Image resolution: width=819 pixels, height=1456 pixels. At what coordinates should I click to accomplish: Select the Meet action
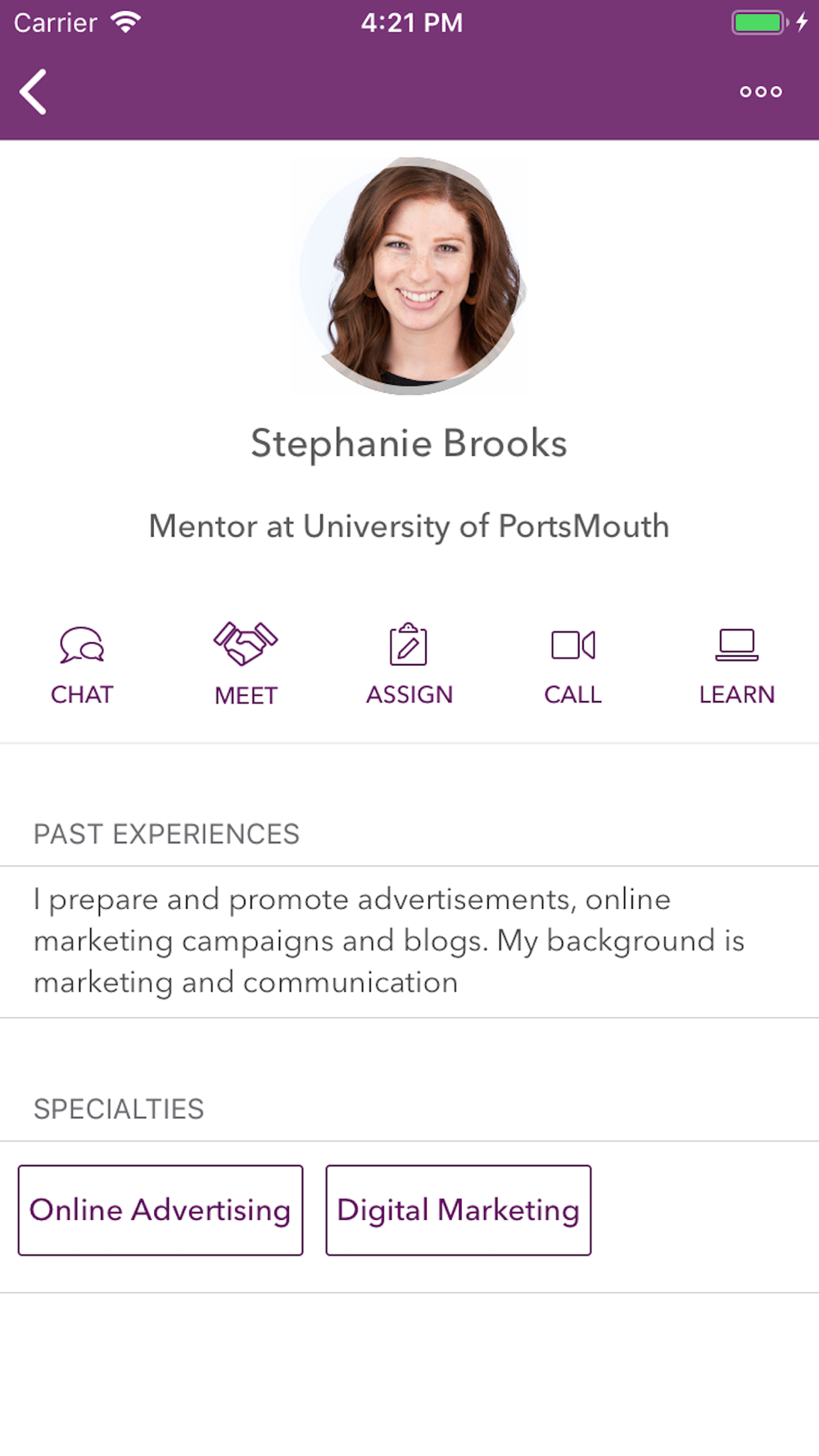click(x=246, y=664)
